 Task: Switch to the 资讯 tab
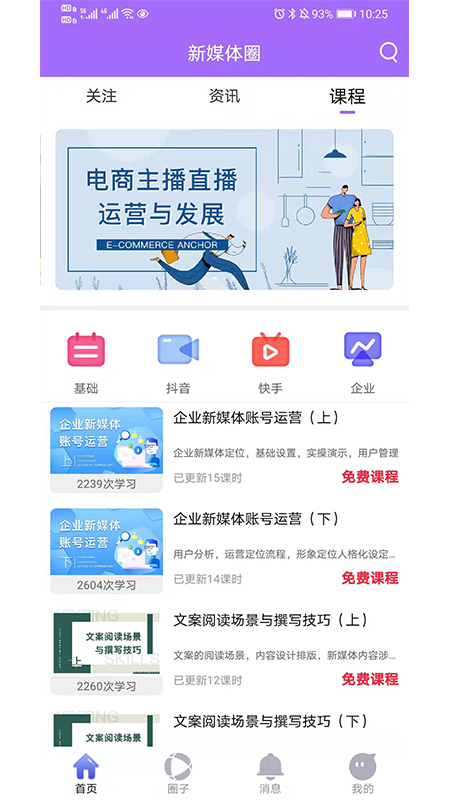coord(224,96)
